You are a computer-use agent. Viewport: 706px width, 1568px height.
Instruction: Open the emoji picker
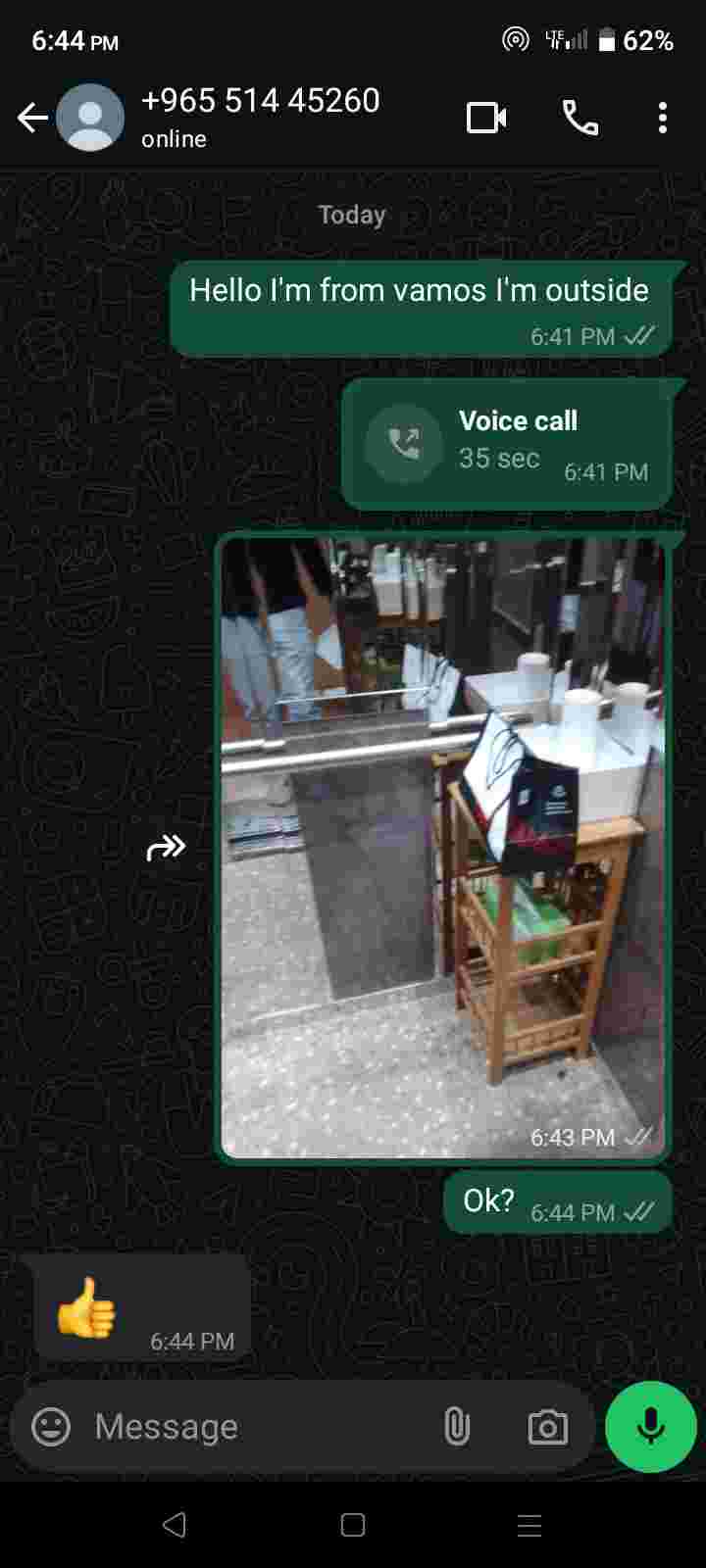click(x=51, y=1427)
